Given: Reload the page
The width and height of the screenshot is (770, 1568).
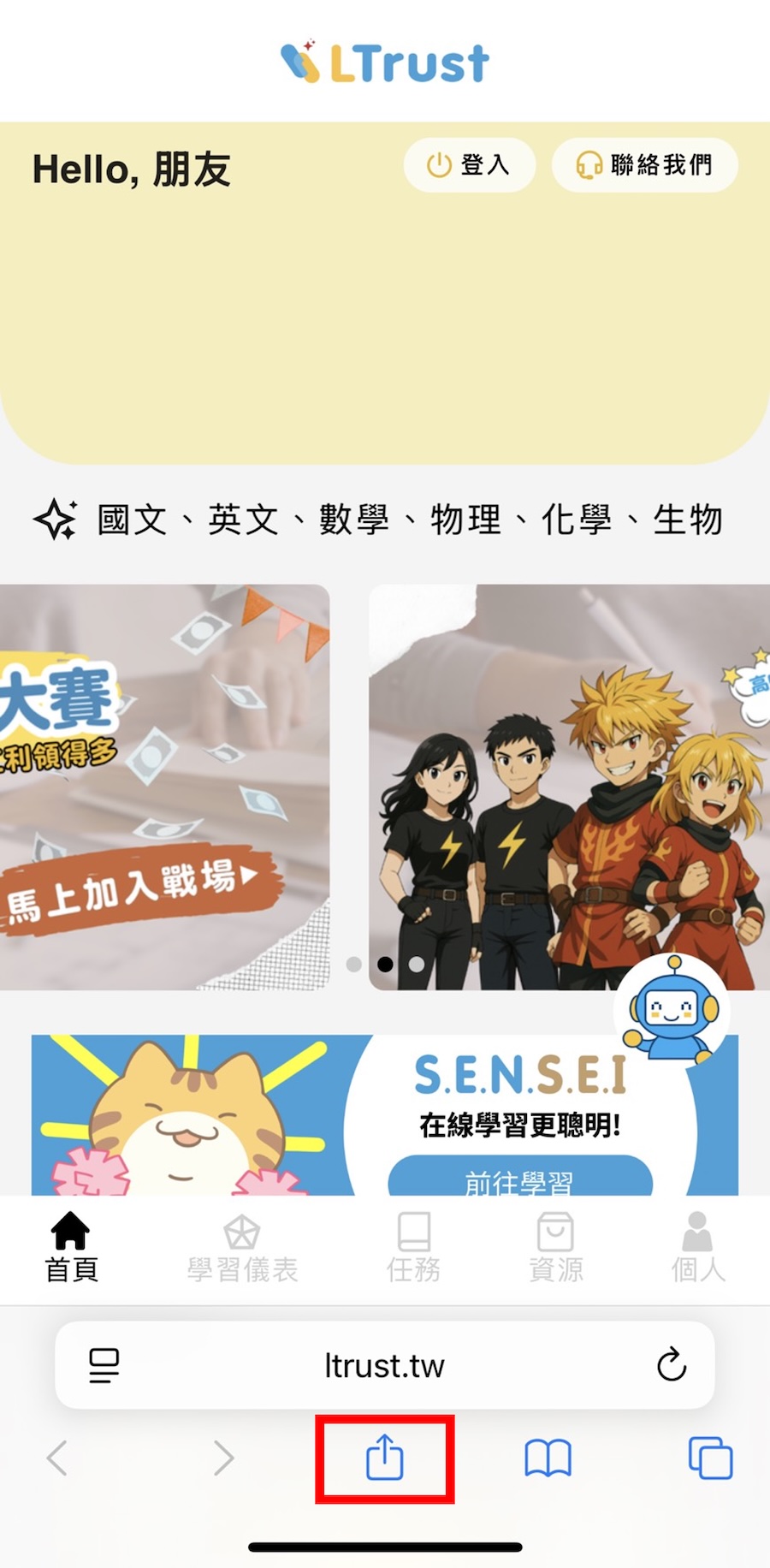Looking at the screenshot, I should 672,1365.
